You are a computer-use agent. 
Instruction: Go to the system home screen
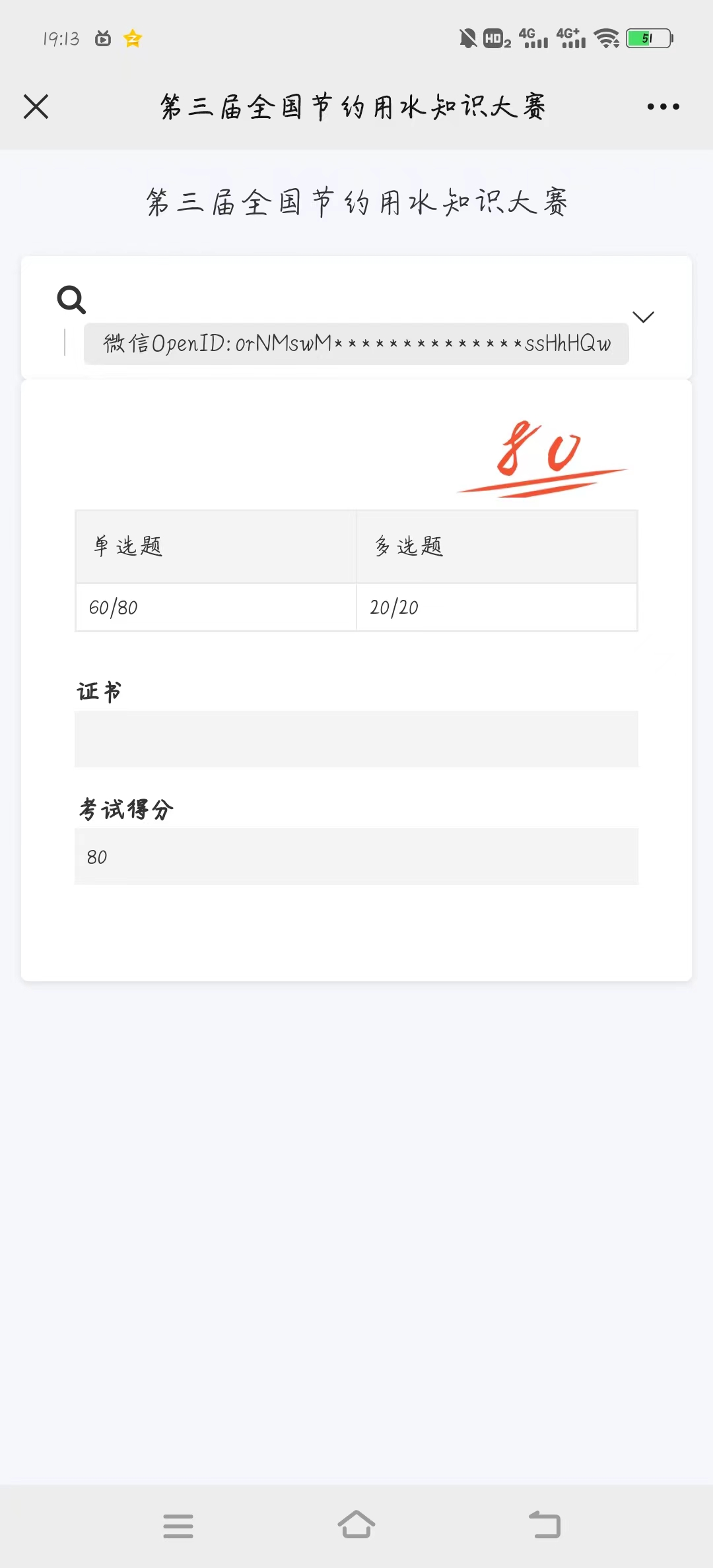[x=356, y=1524]
